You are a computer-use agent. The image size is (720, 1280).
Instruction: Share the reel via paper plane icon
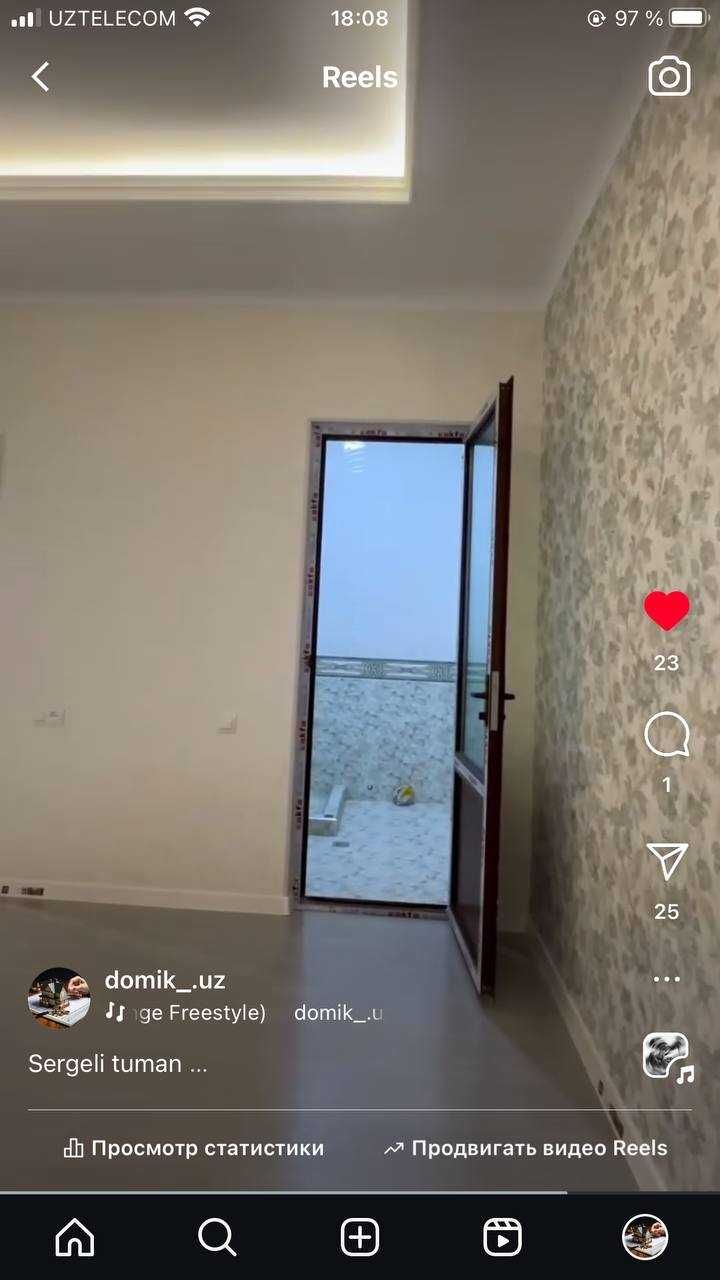(666, 861)
